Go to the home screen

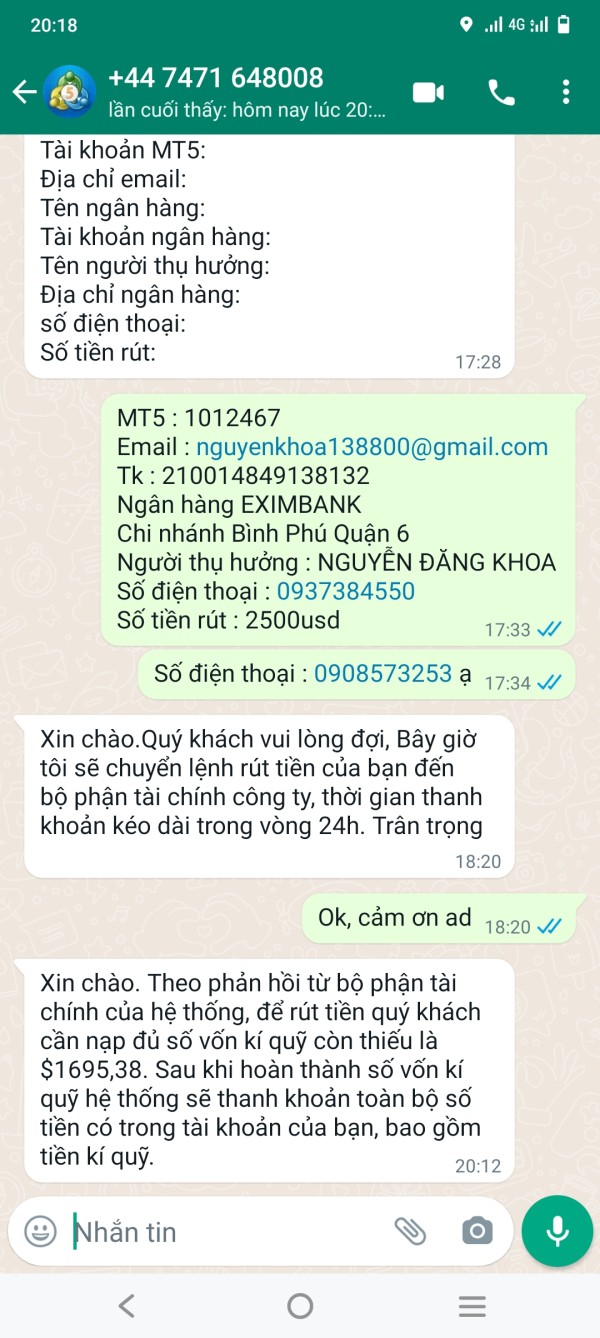tap(300, 1305)
